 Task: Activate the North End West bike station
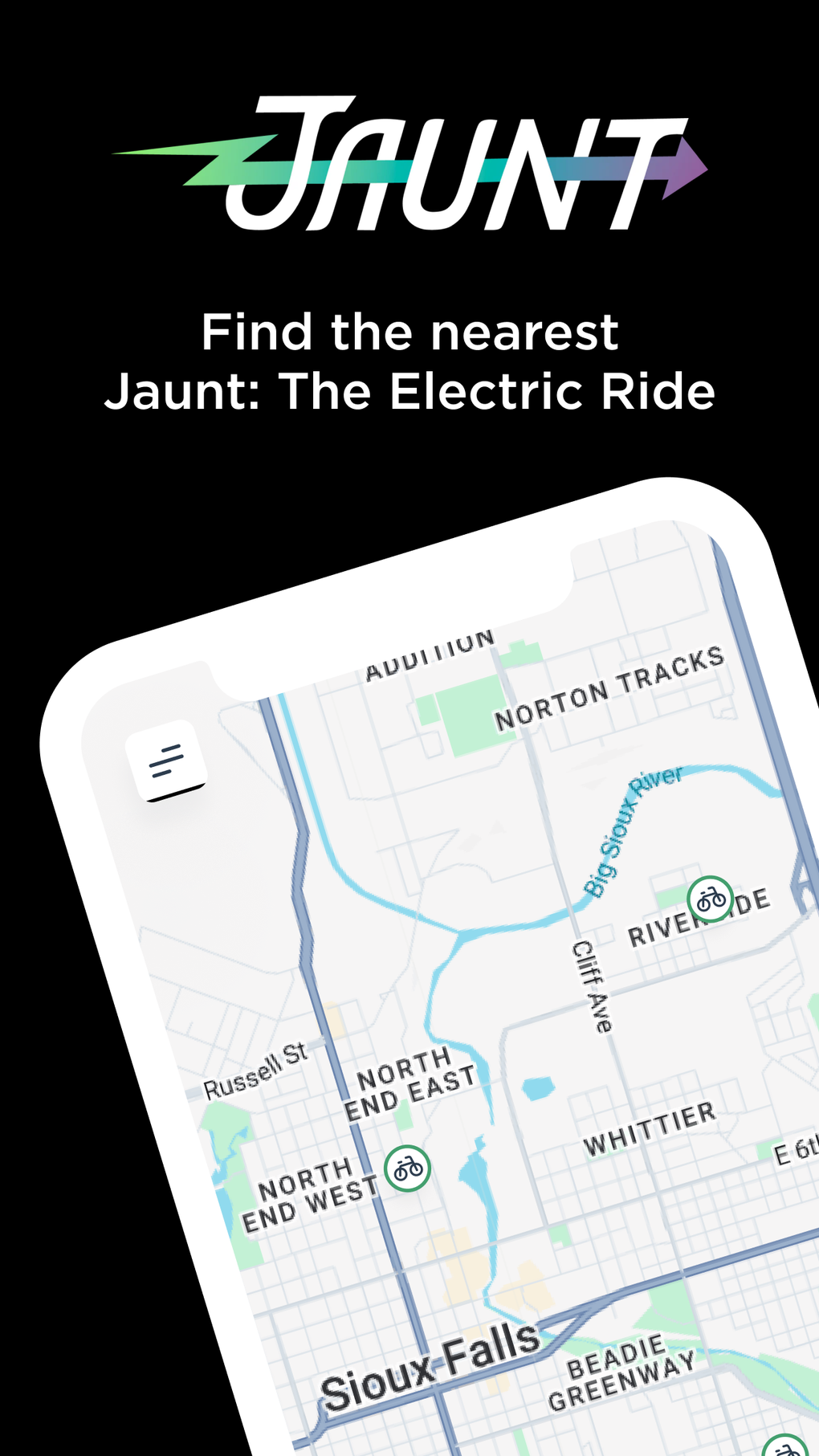(x=408, y=1167)
